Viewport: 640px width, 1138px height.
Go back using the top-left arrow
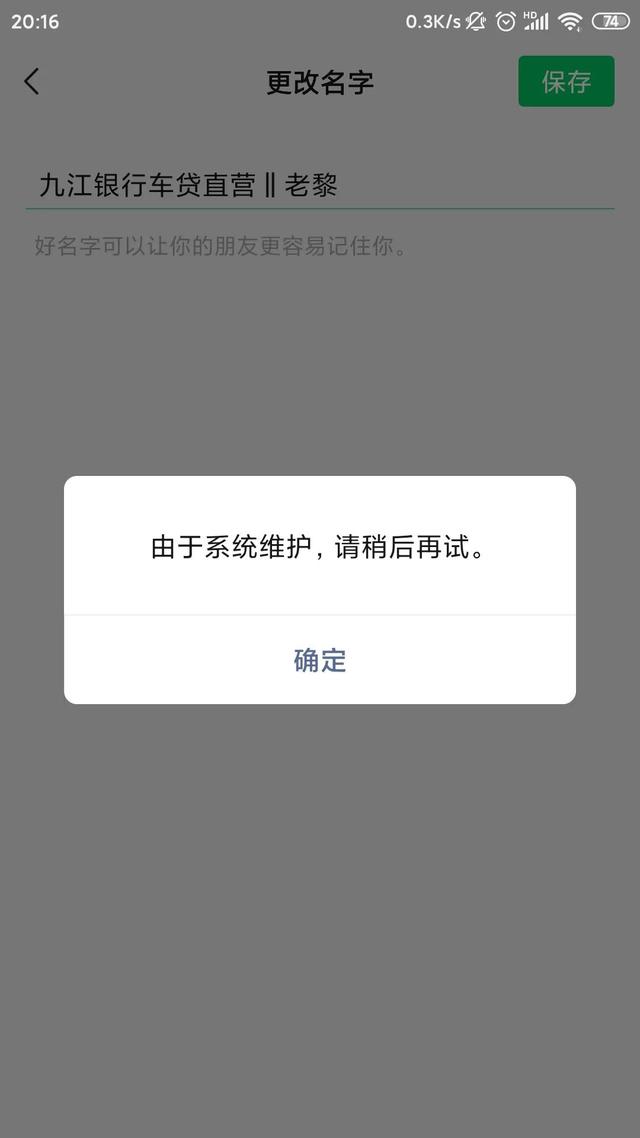31,81
